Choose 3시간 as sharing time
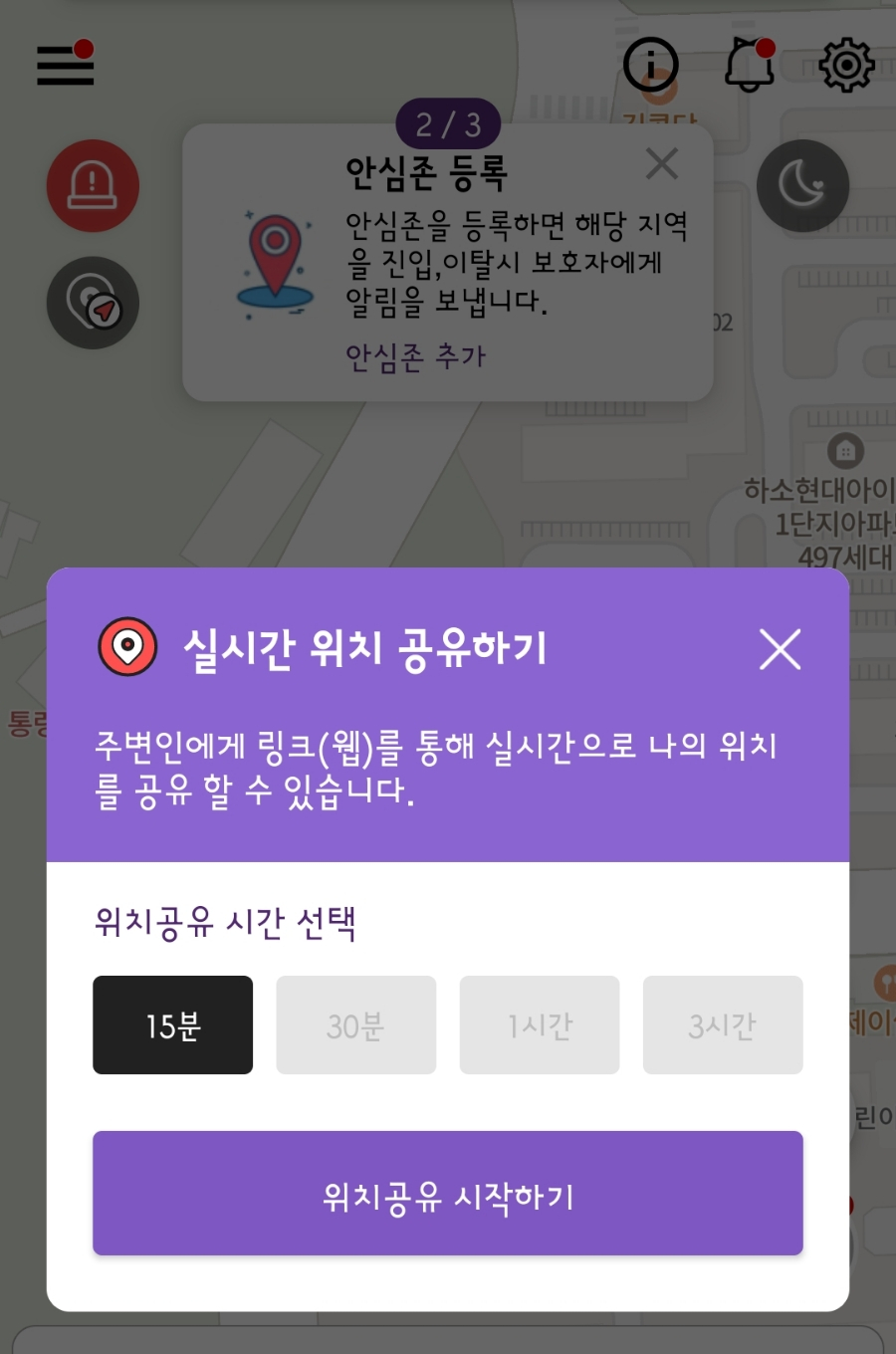896x1354 pixels. coord(723,1025)
